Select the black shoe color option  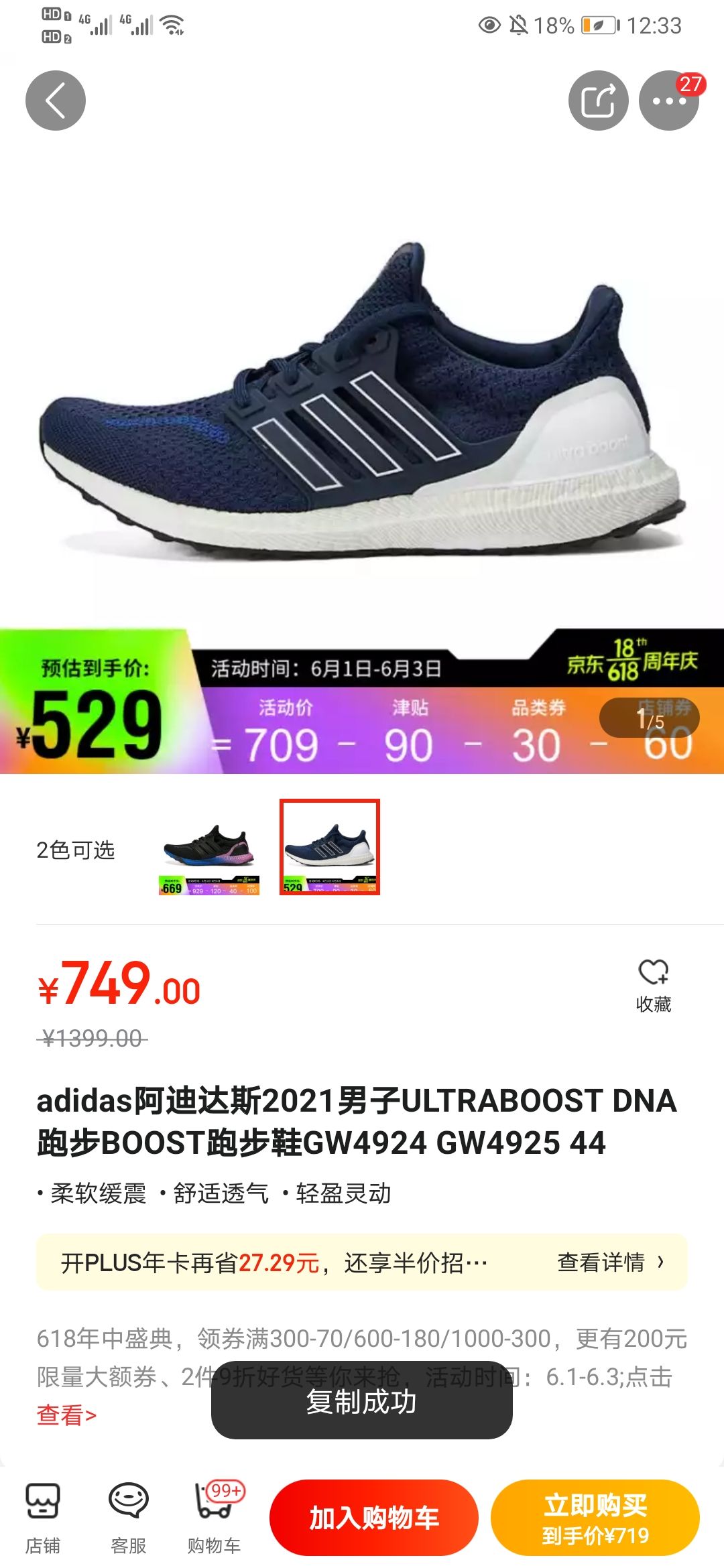[209, 848]
